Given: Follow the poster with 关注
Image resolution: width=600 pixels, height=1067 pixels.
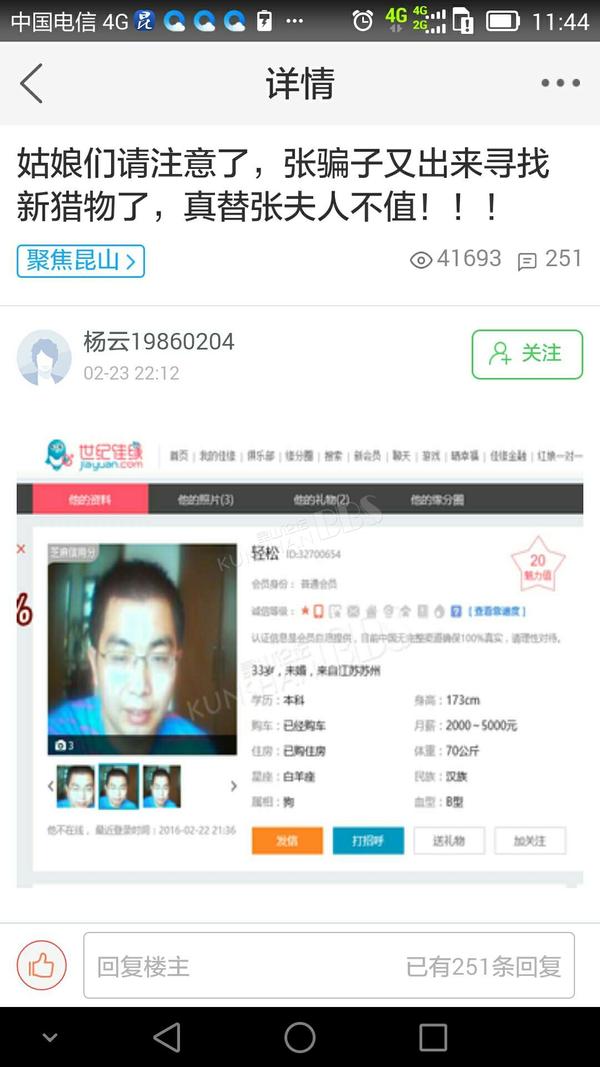Looking at the screenshot, I should [x=527, y=354].
